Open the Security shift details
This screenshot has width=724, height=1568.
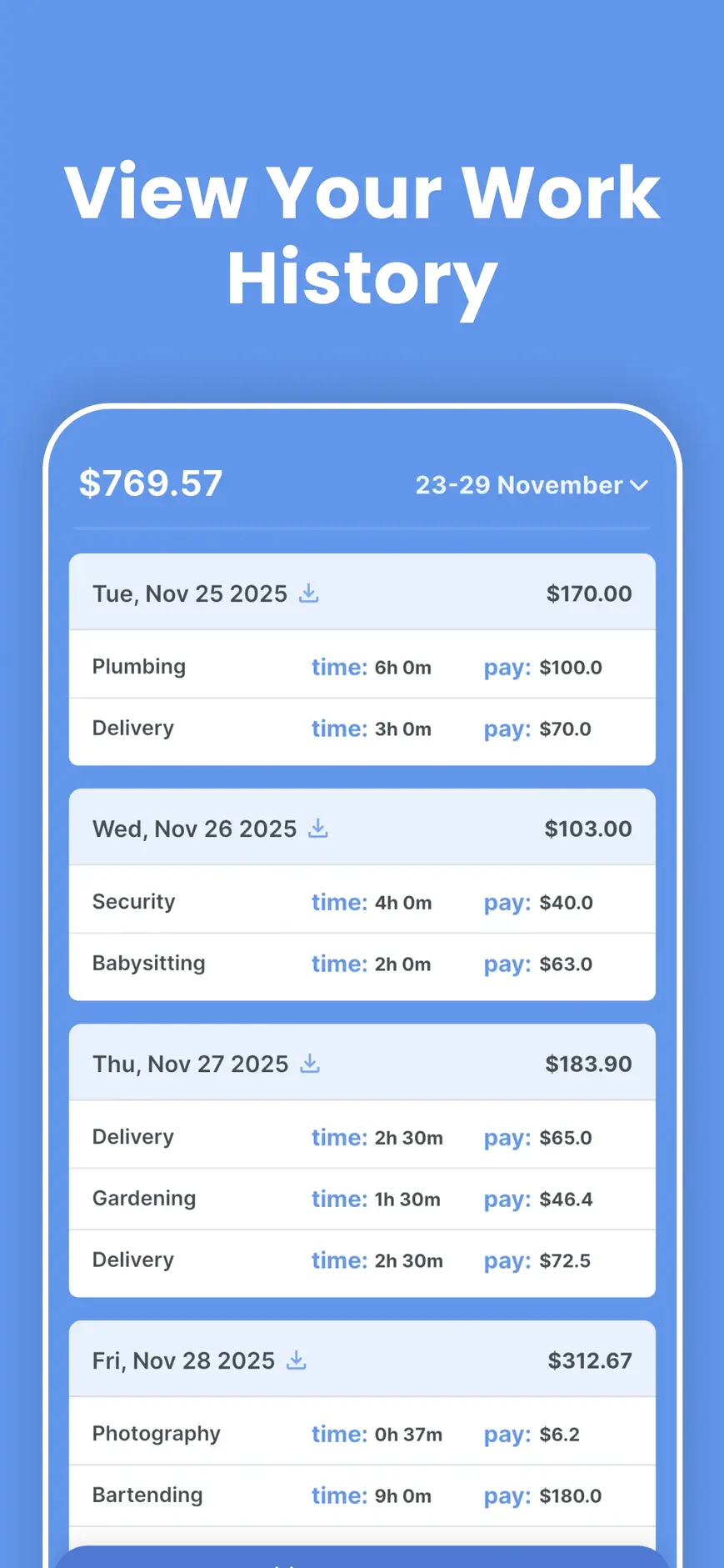point(133,901)
